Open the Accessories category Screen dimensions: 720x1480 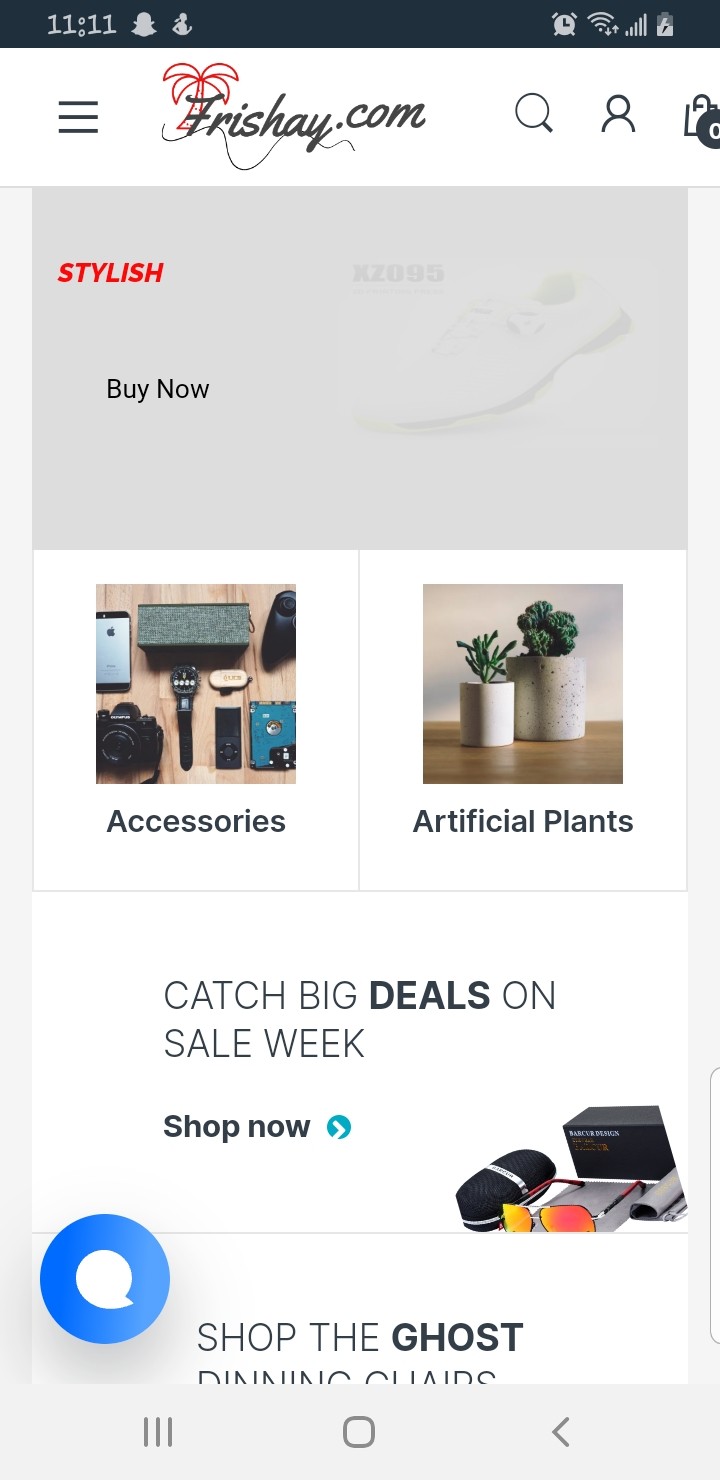196,710
